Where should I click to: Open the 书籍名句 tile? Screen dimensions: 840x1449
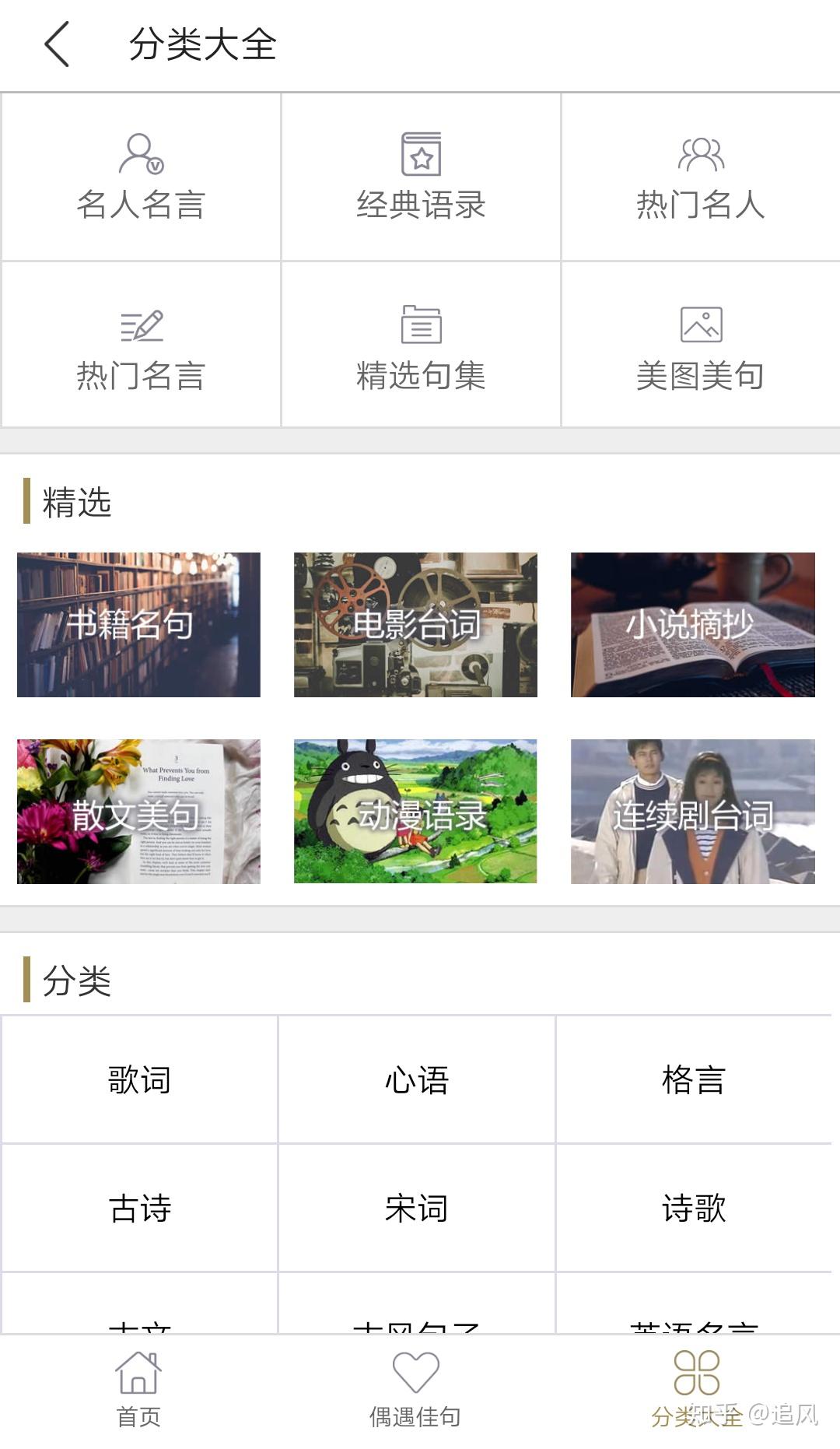pyautogui.click(x=138, y=624)
